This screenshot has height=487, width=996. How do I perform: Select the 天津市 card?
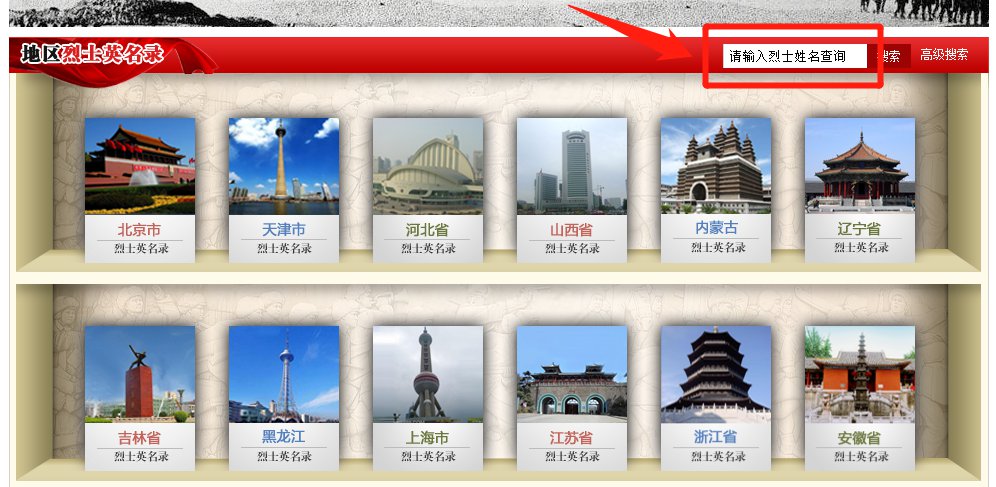pos(283,190)
